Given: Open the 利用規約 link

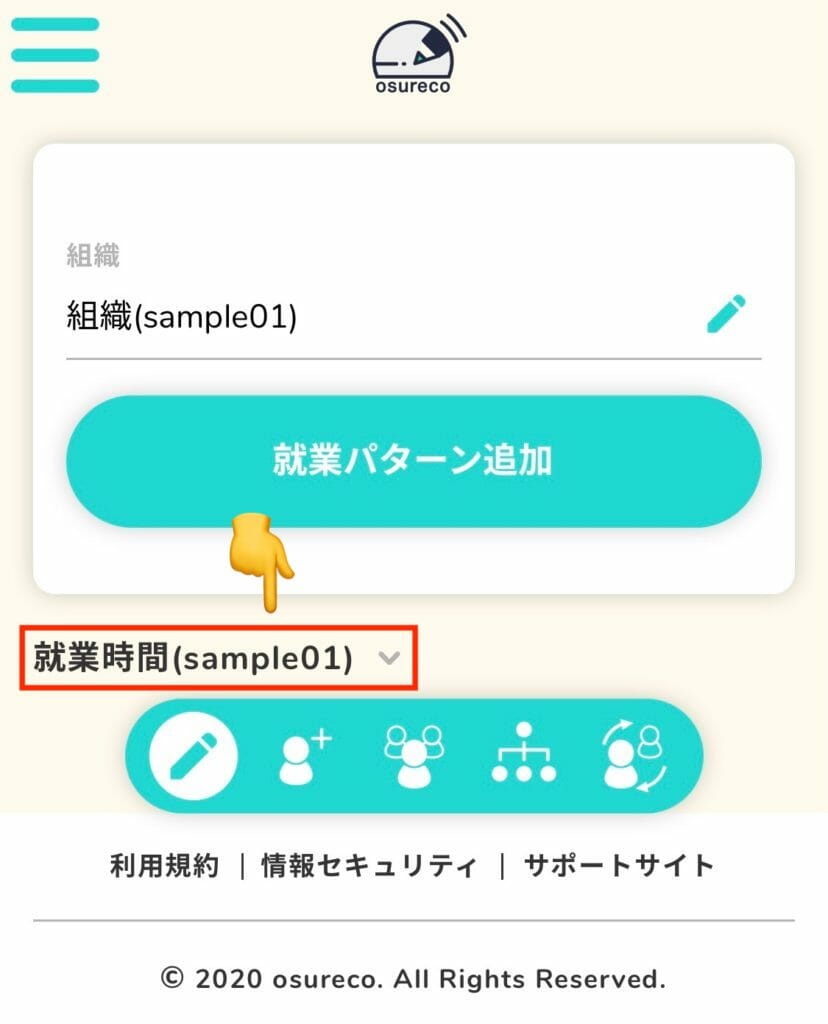Looking at the screenshot, I should tap(164, 865).
